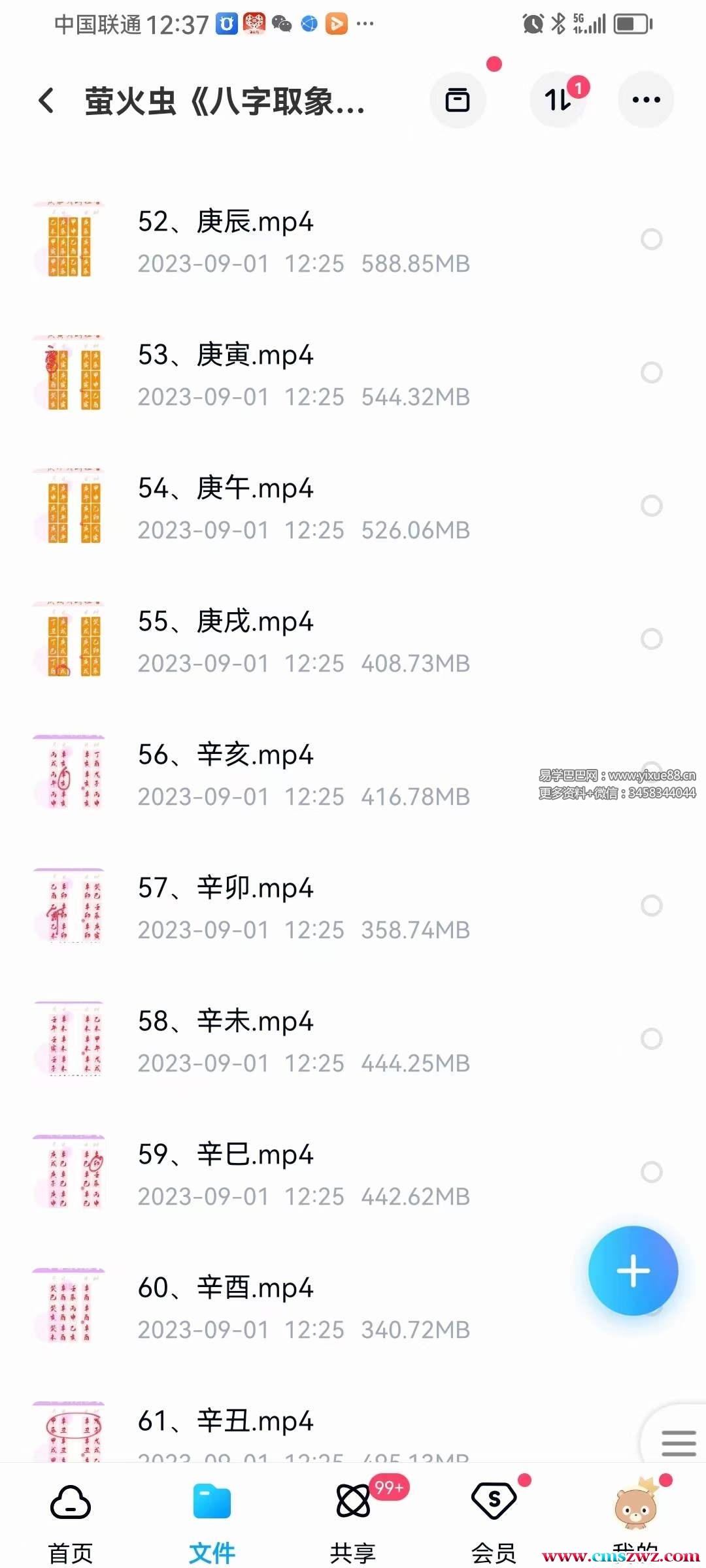Viewport: 706px width, 1568px height.
Task: Select the checkbox for 53、庚寅.mp4
Action: pyautogui.click(x=651, y=372)
